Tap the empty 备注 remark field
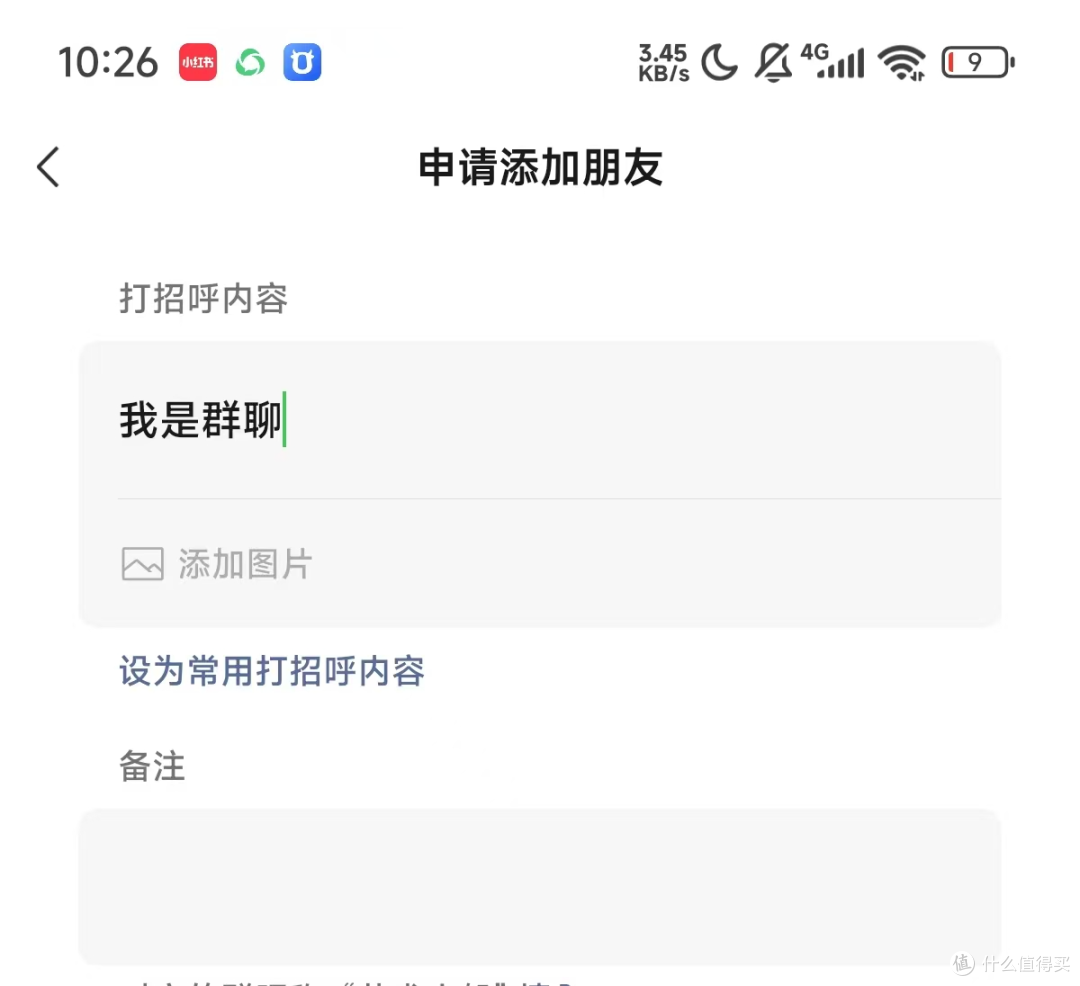This screenshot has width=1080, height=986. [540, 884]
